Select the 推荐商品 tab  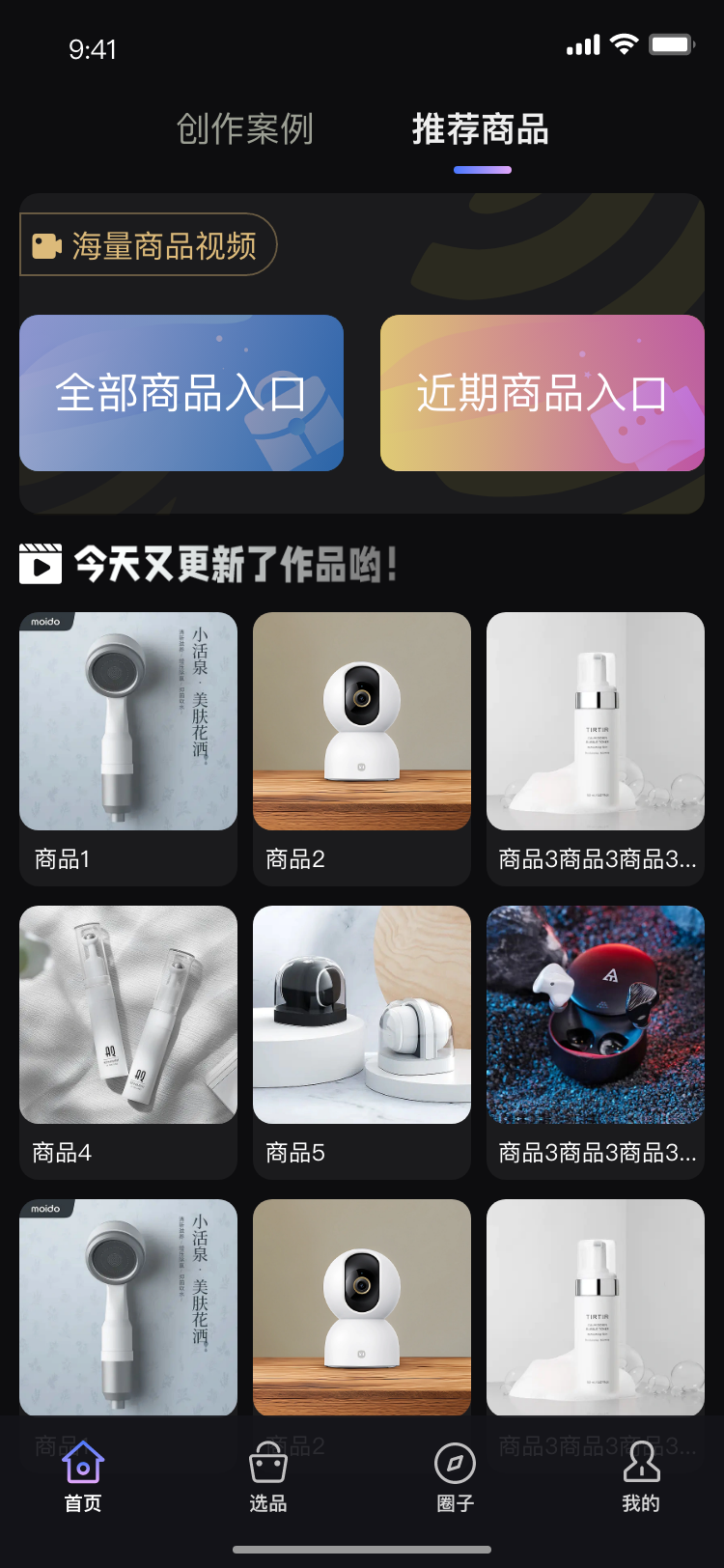[481, 128]
